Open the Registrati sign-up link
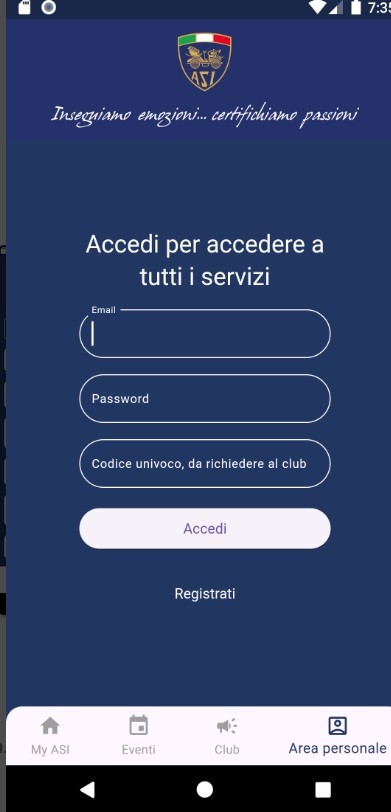This screenshot has height=812, width=391. (205, 593)
